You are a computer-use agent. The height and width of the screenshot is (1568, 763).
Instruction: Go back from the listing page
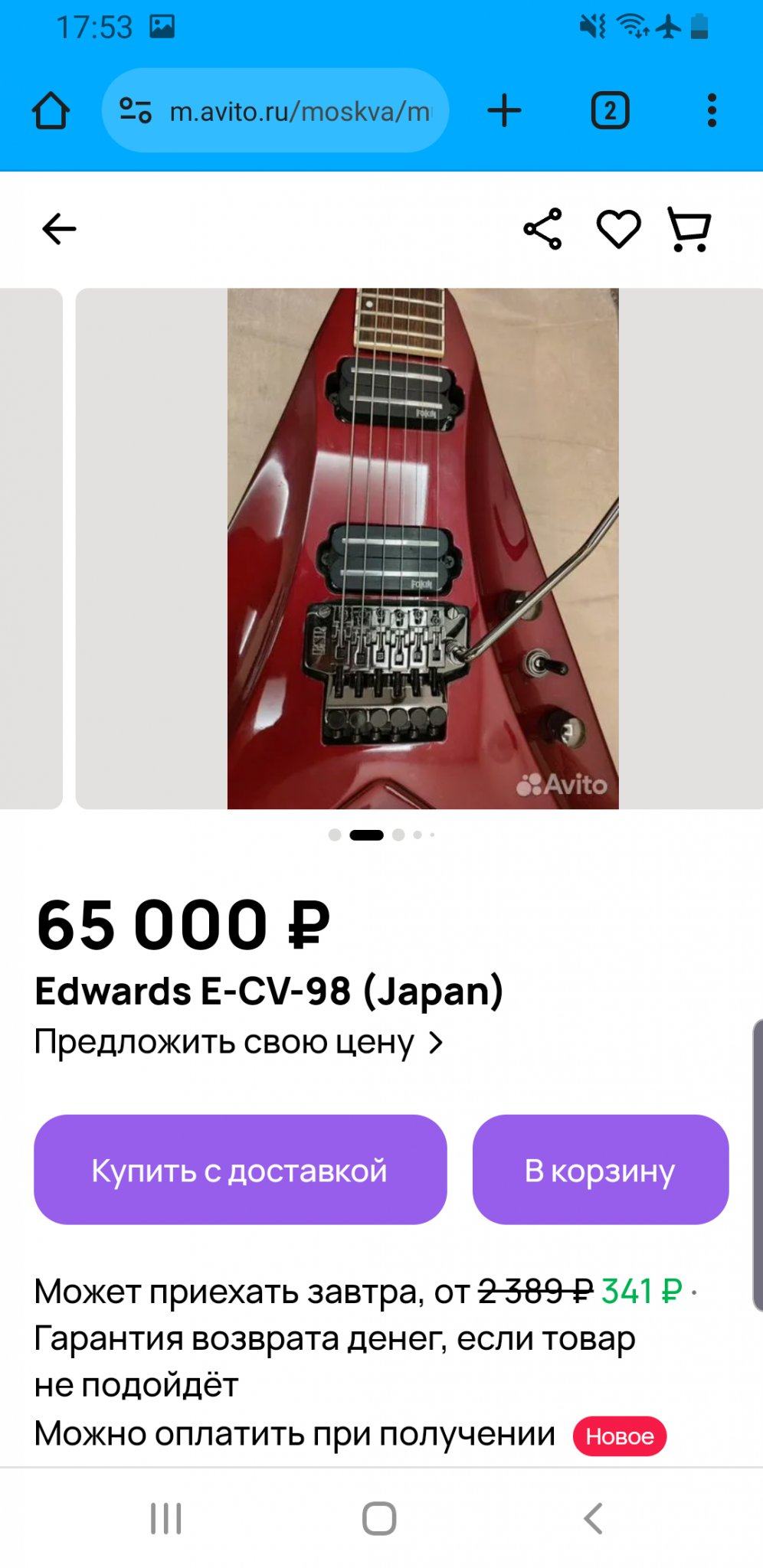pyautogui.click(x=59, y=229)
